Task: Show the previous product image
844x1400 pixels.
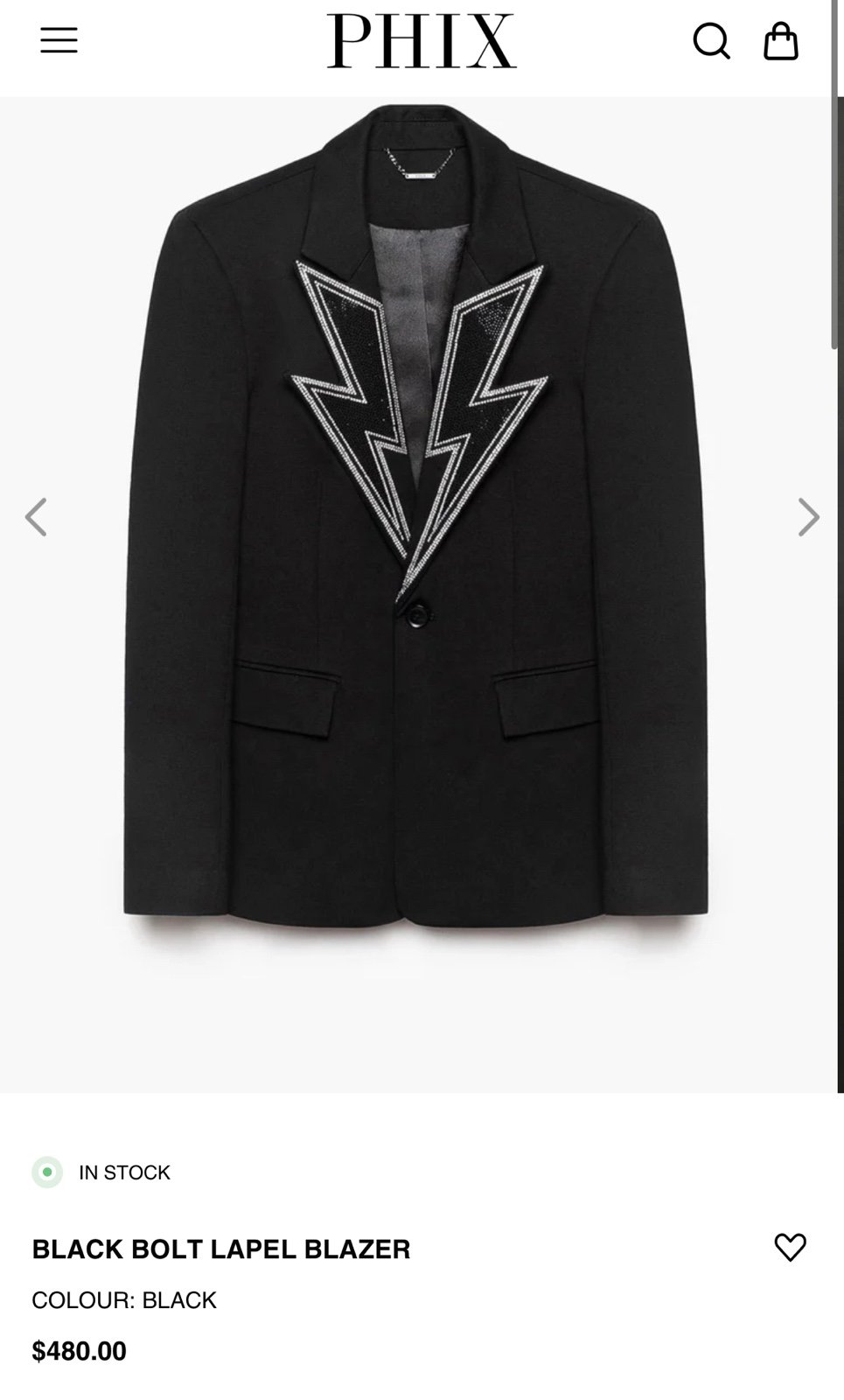Action: tap(35, 517)
